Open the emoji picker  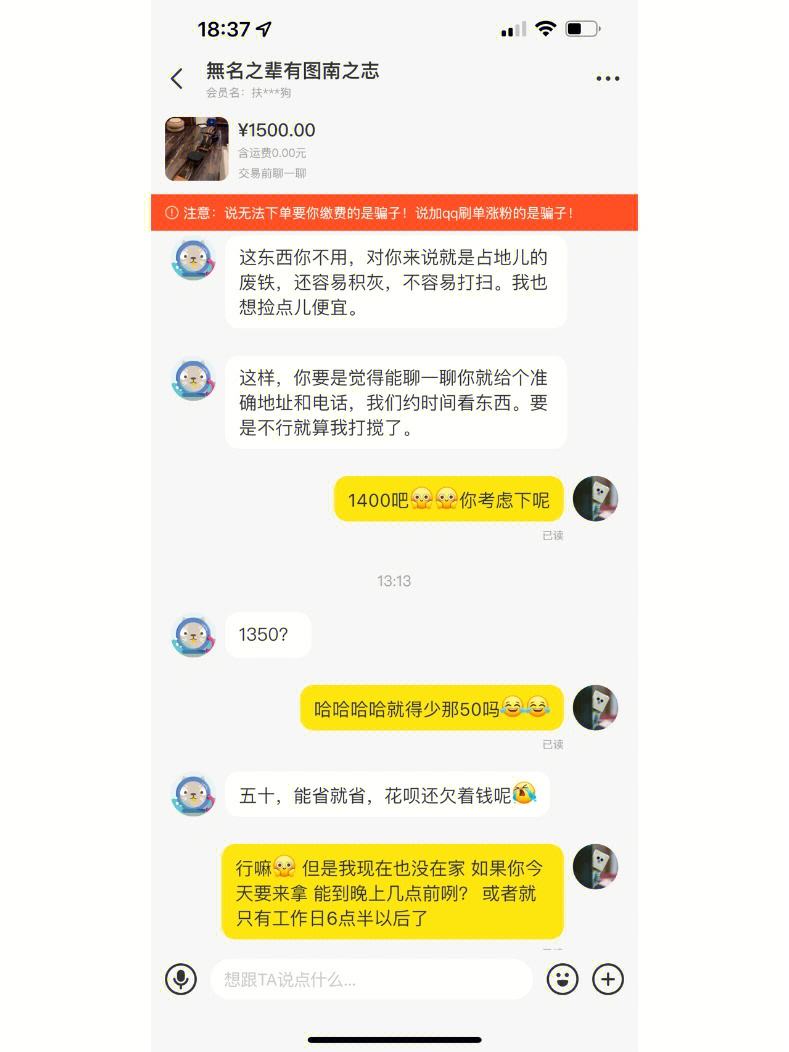pyautogui.click(x=563, y=979)
